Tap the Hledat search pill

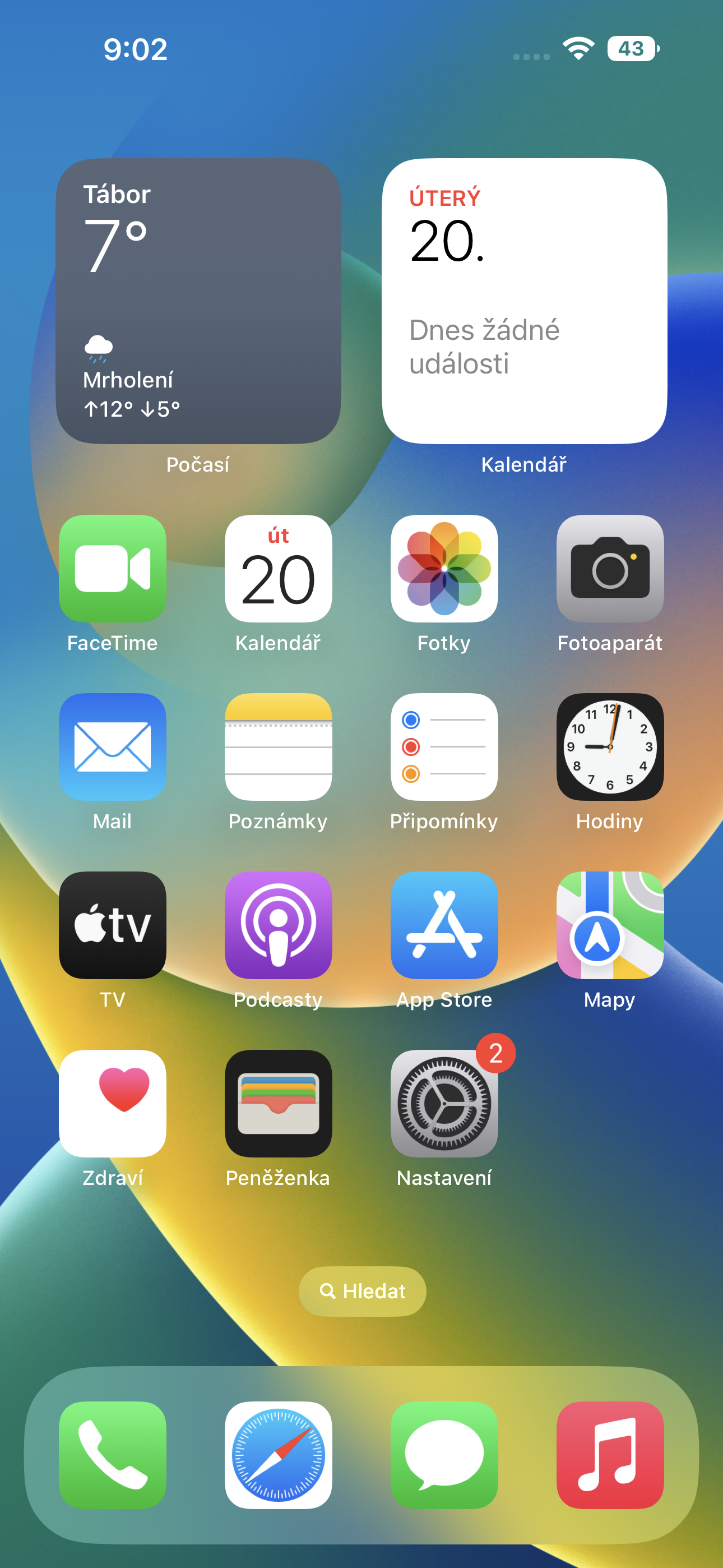pos(361,1291)
